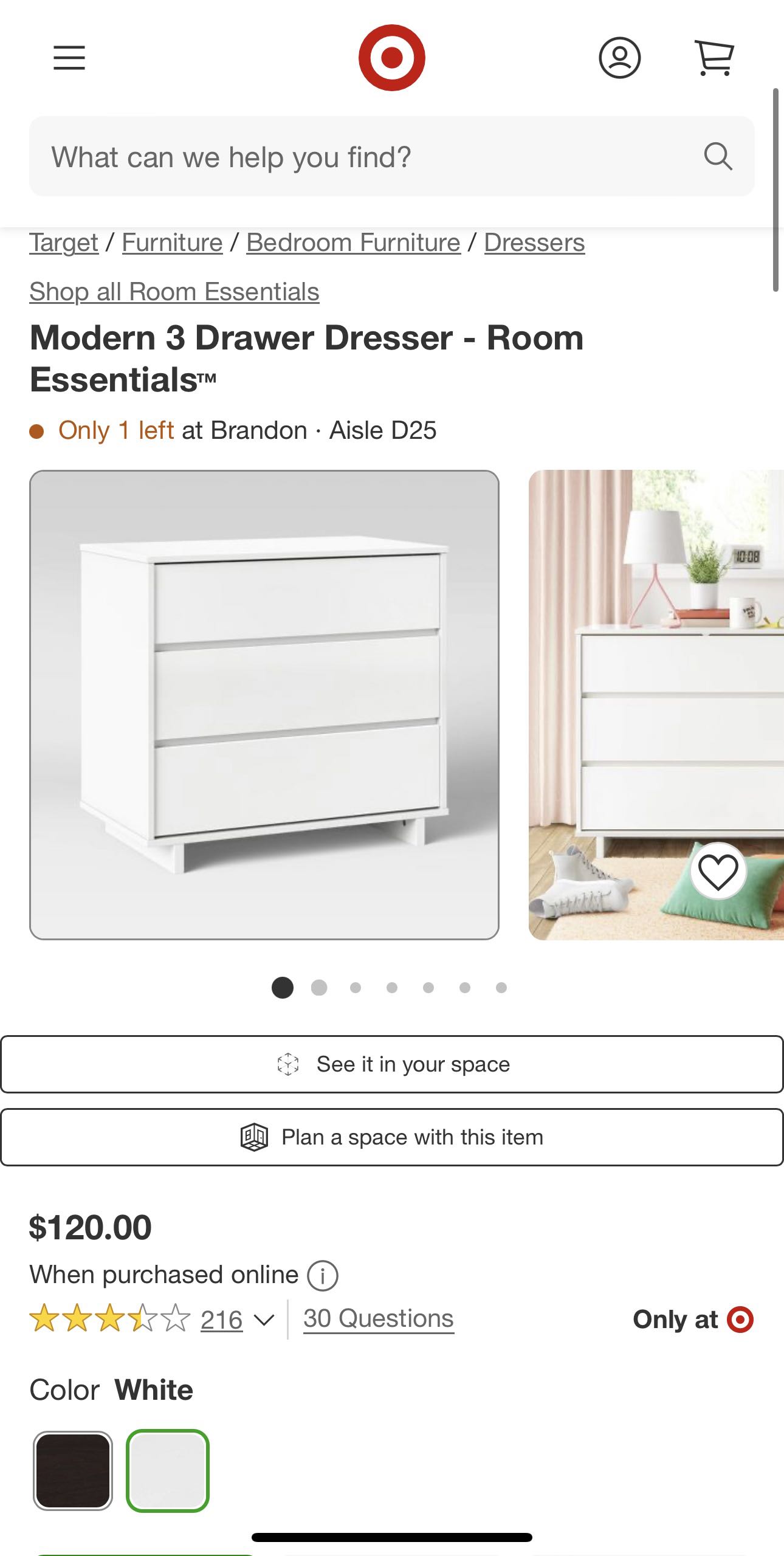Shop all Room Essentials link

174,292
